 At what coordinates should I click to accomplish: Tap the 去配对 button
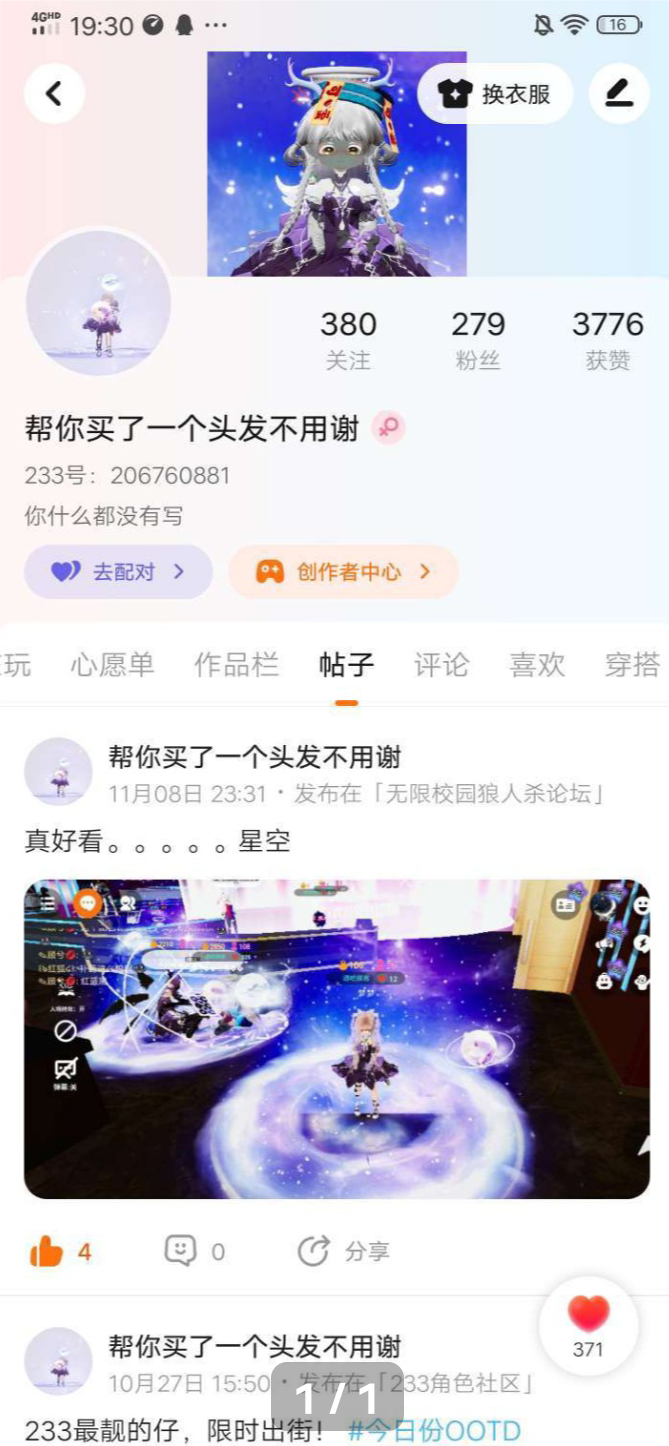[x=118, y=572]
